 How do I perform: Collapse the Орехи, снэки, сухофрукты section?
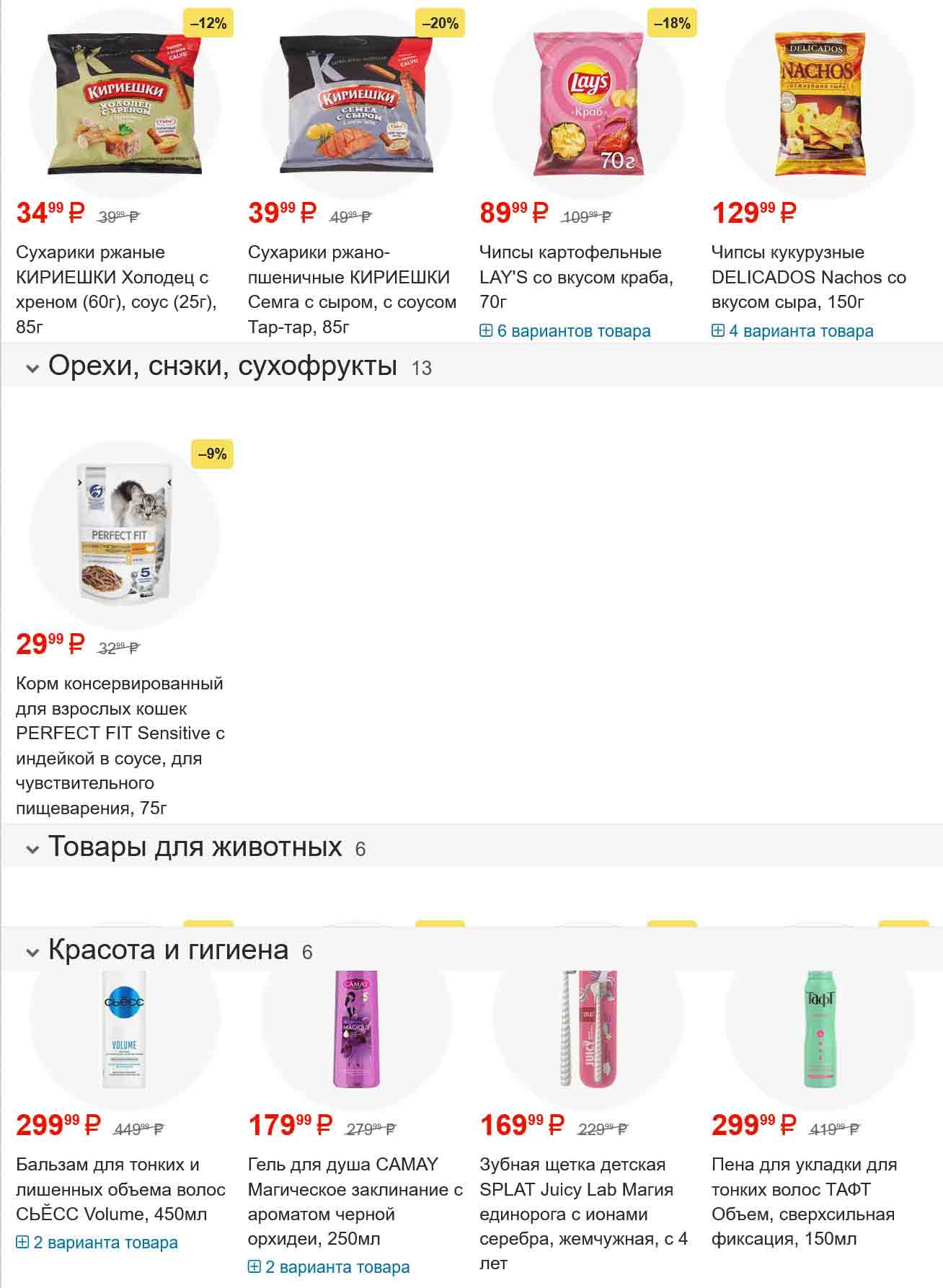32,369
